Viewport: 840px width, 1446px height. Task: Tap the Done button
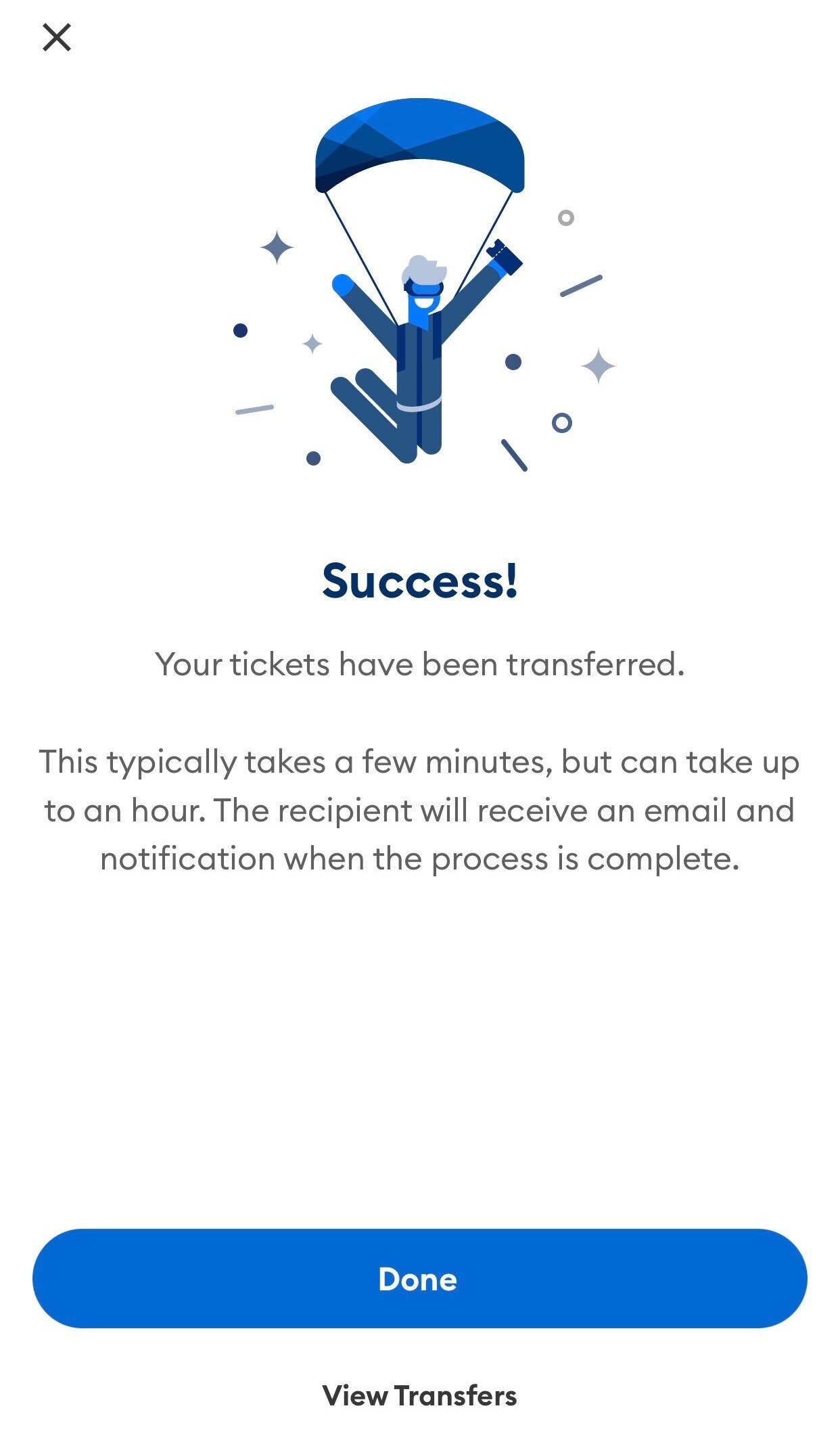(x=419, y=1278)
